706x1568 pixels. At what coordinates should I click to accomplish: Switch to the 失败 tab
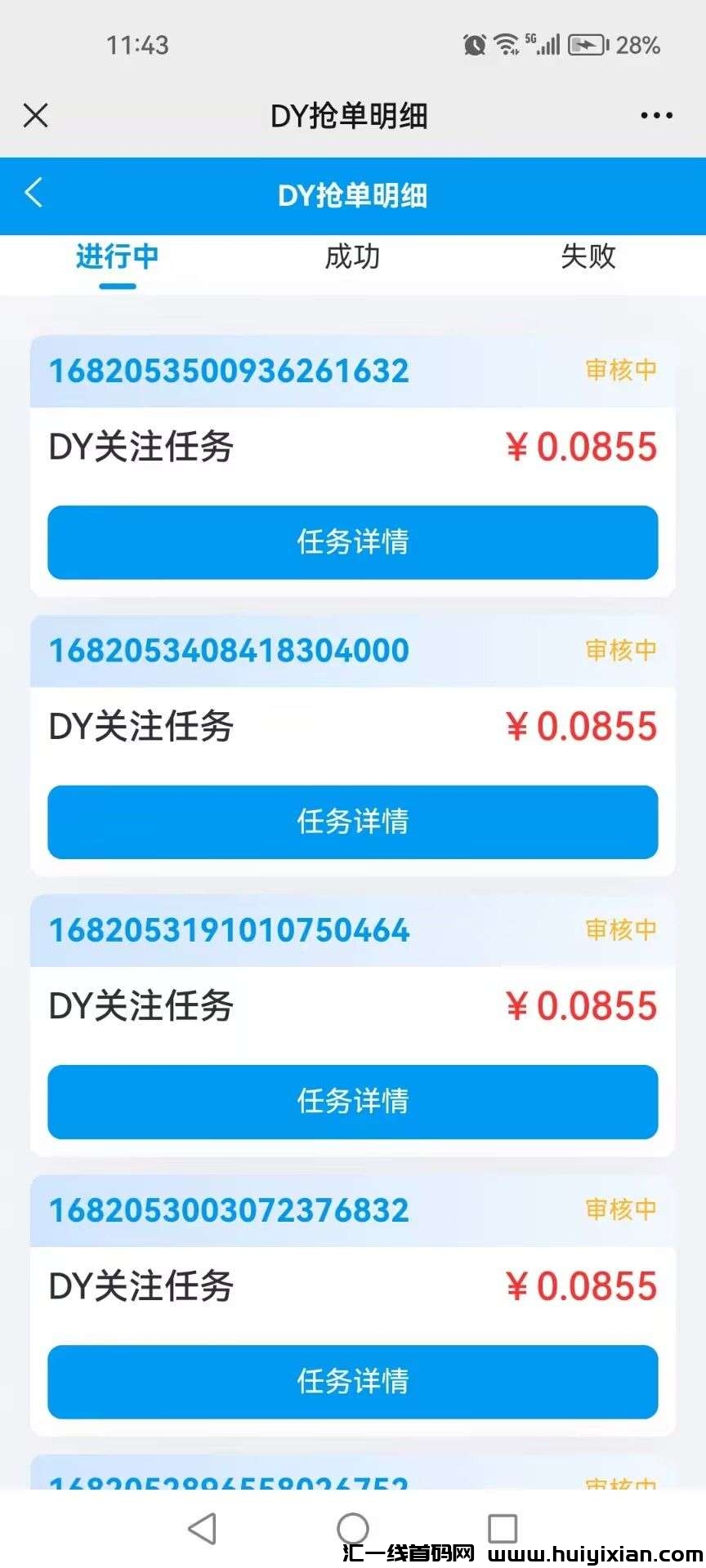pos(586,256)
